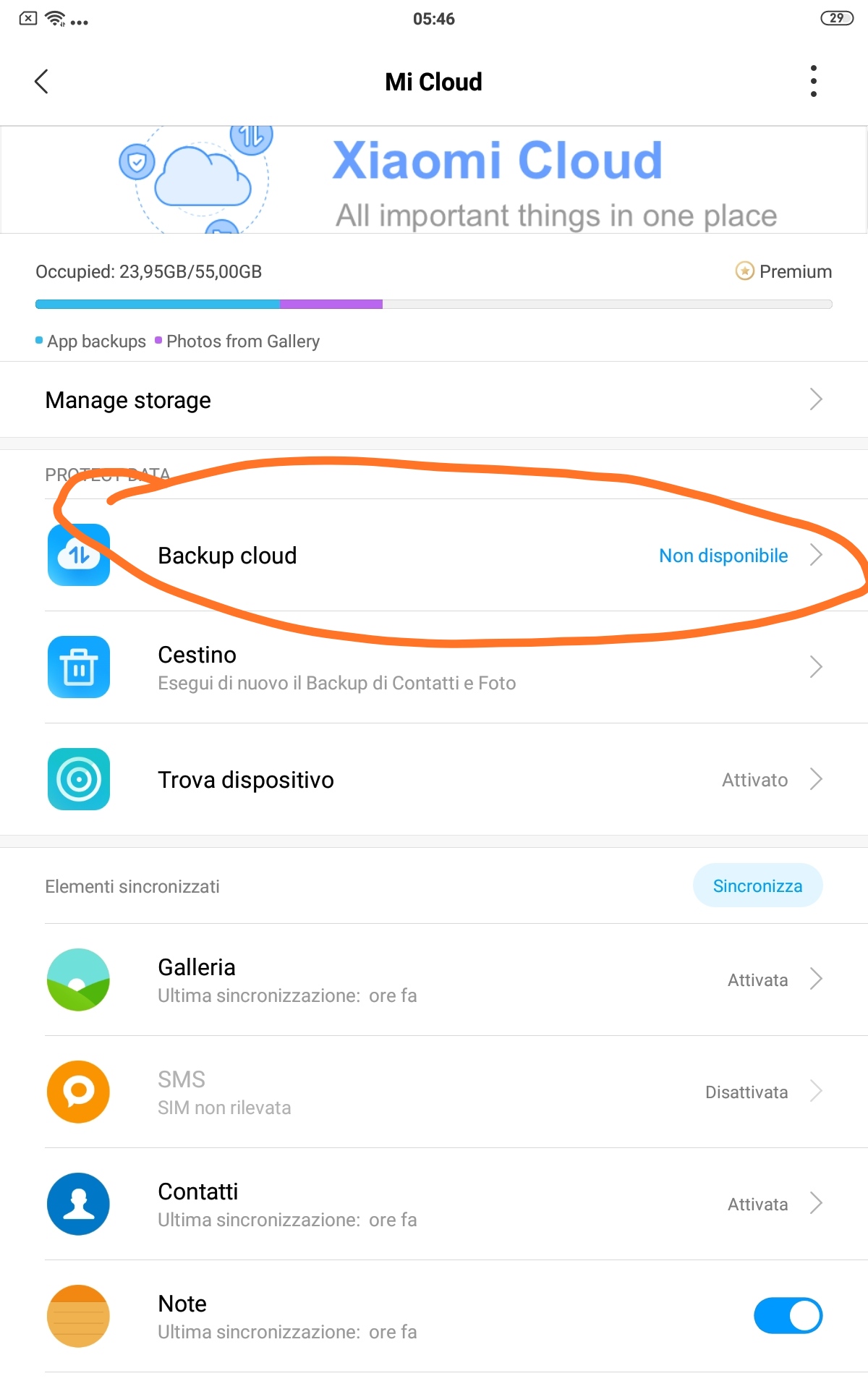This screenshot has height=1389, width=868.
Task: Tap the Premium membership badge
Action: point(783,271)
